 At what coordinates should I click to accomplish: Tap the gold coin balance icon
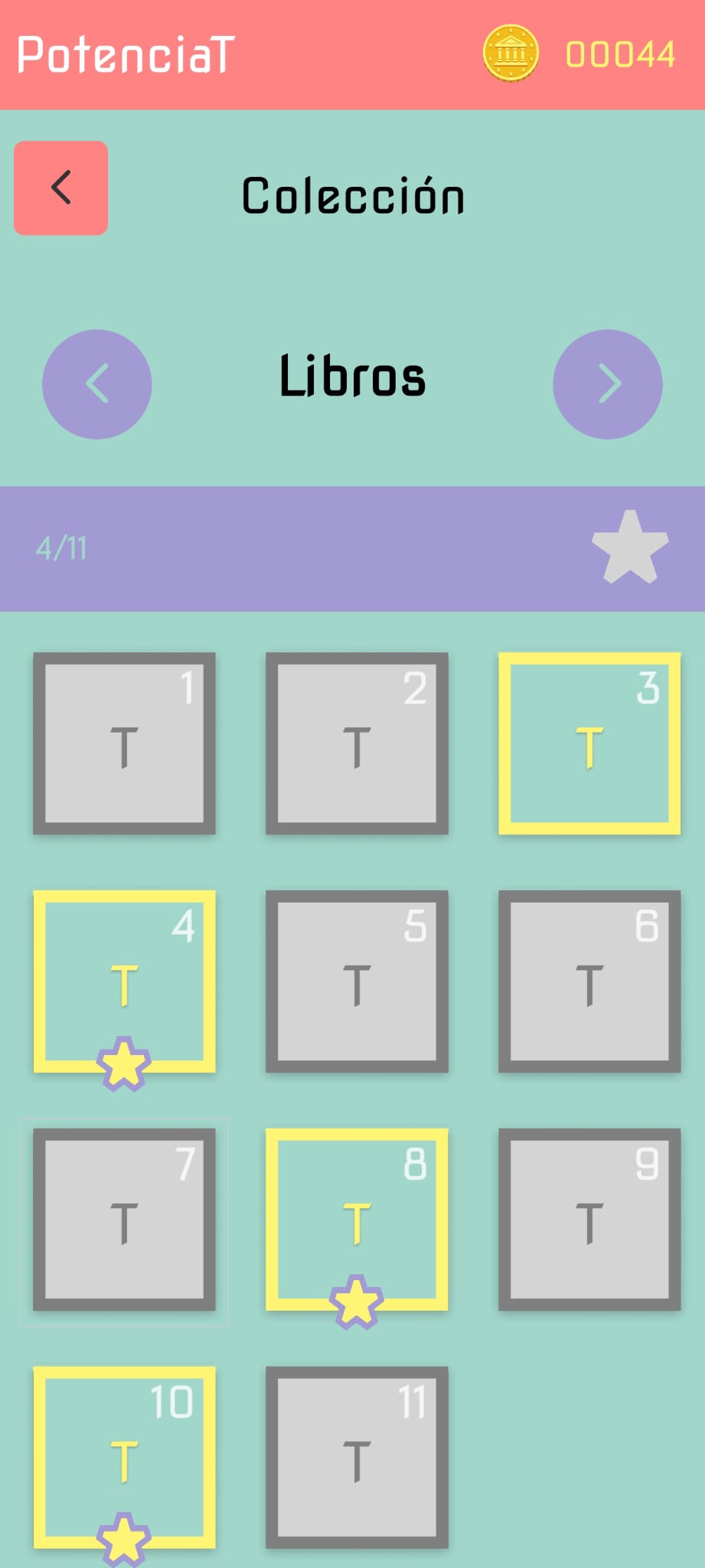coord(511,54)
